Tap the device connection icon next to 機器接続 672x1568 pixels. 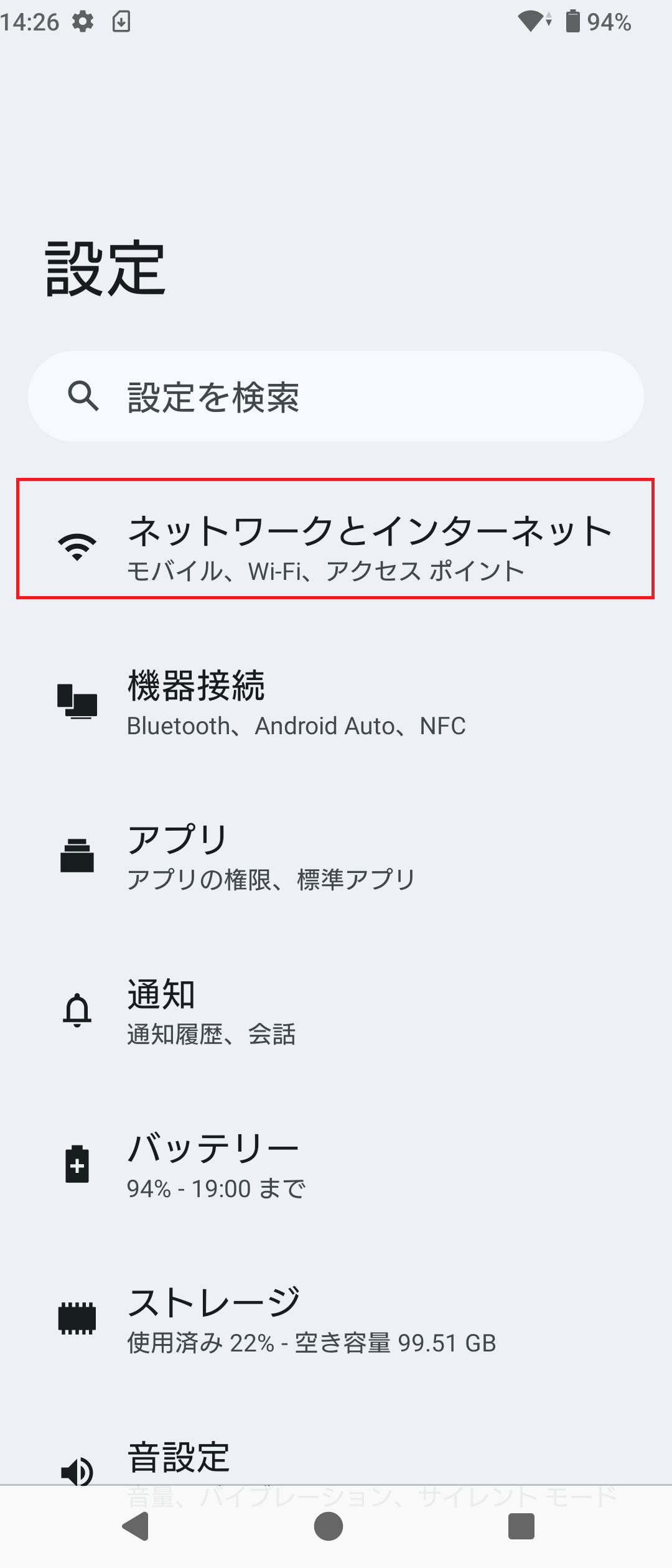pos(77,700)
